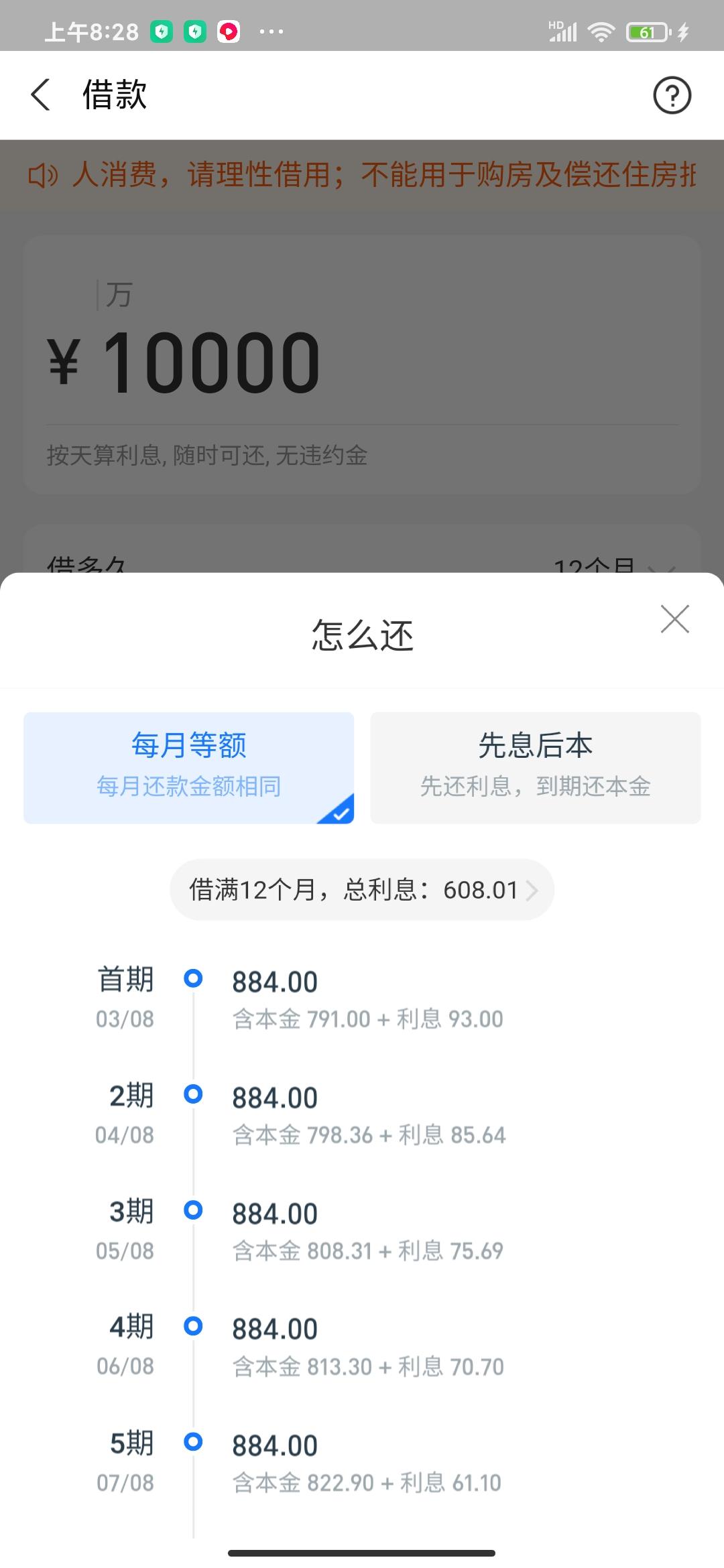Tap the 怎么还 modal title
The height and width of the screenshot is (1568, 724).
362,635
